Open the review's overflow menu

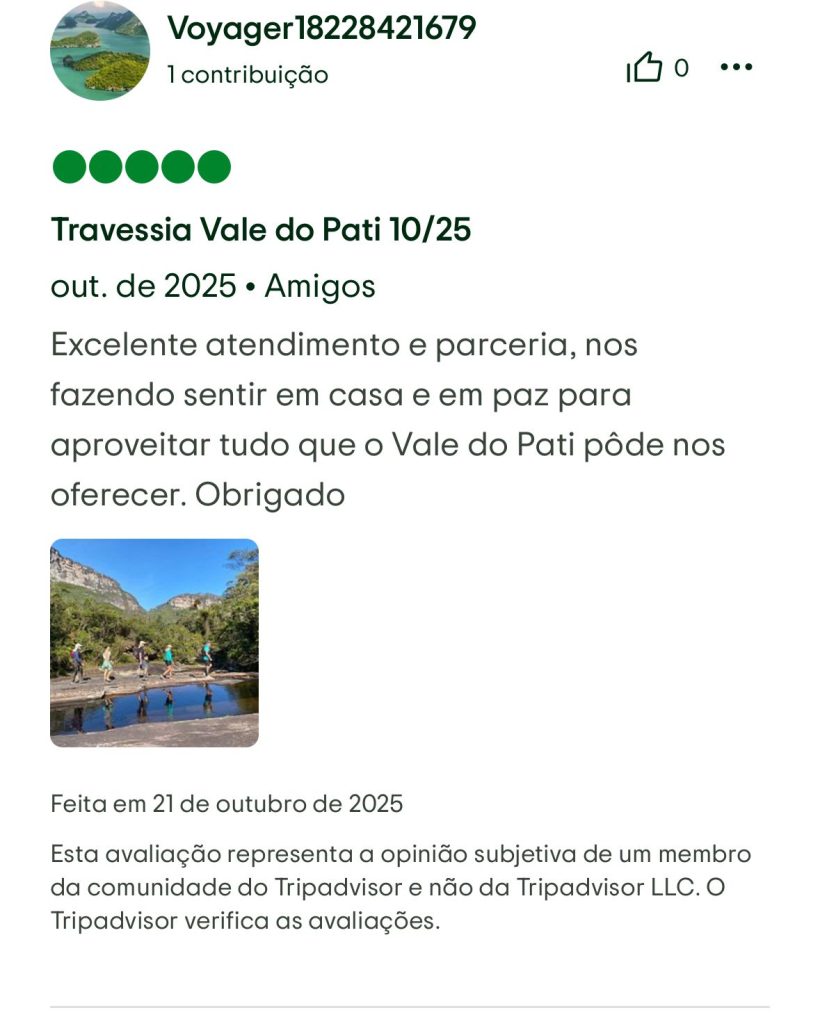[736, 67]
